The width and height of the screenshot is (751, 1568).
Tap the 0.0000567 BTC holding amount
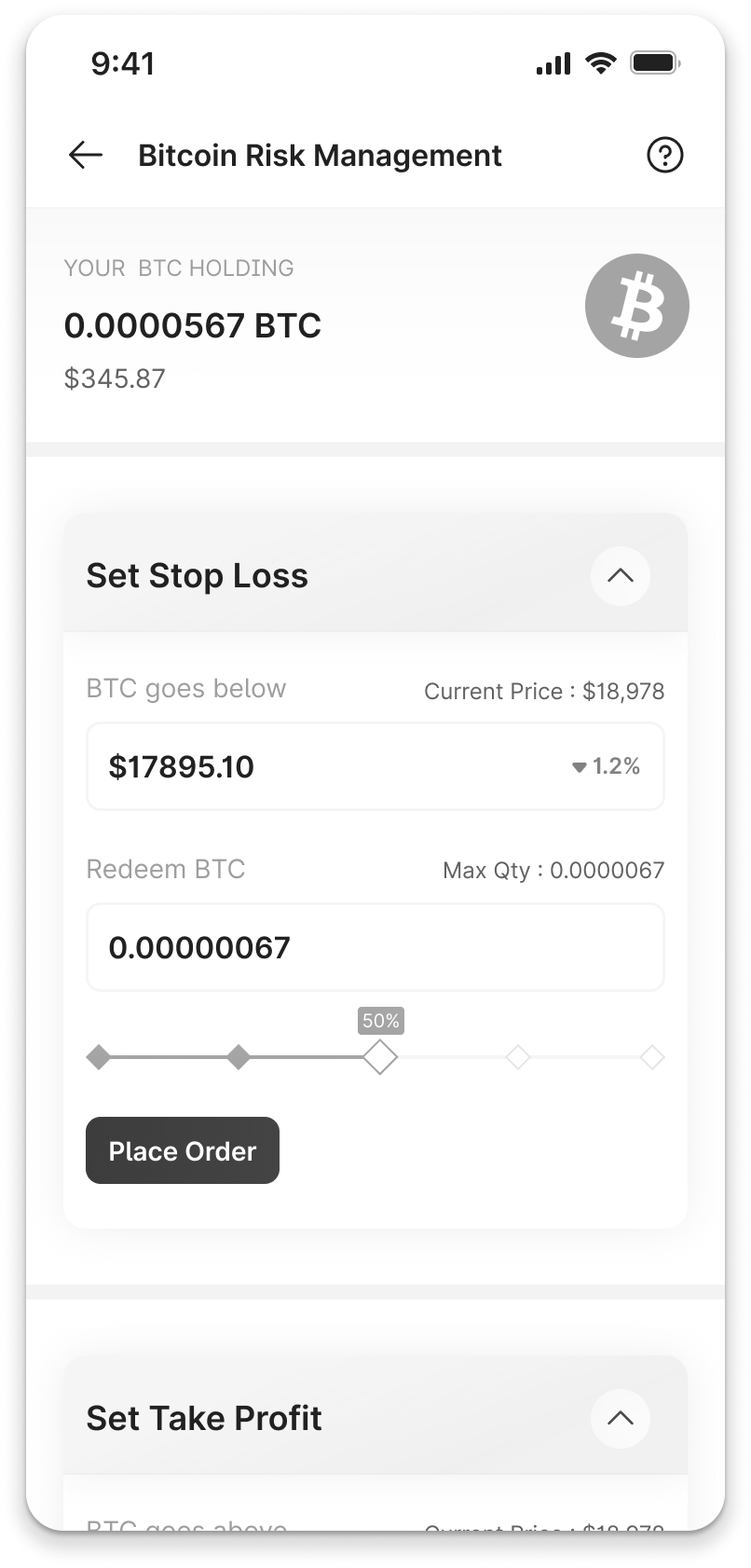pos(193,325)
